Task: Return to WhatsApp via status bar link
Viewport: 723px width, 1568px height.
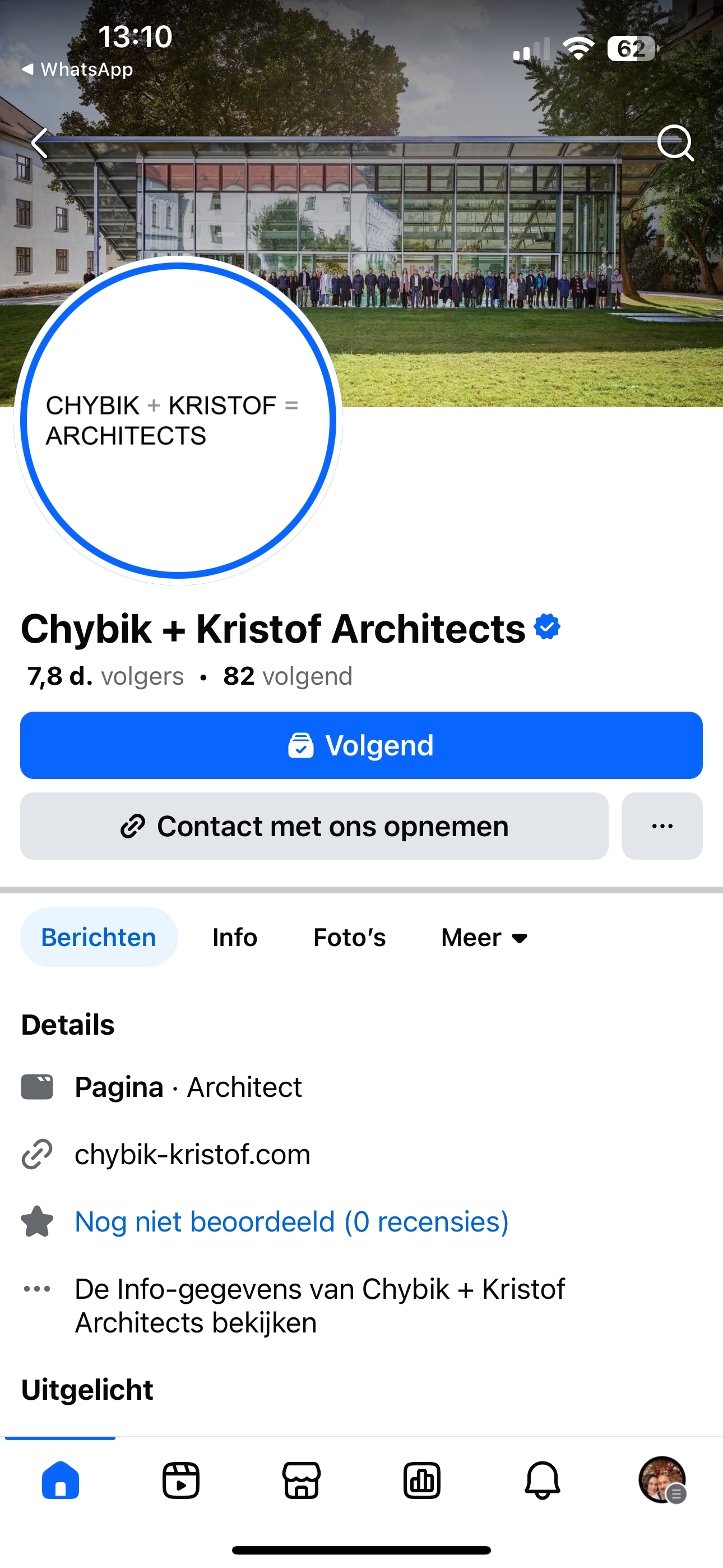Action: (x=78, y=70)
